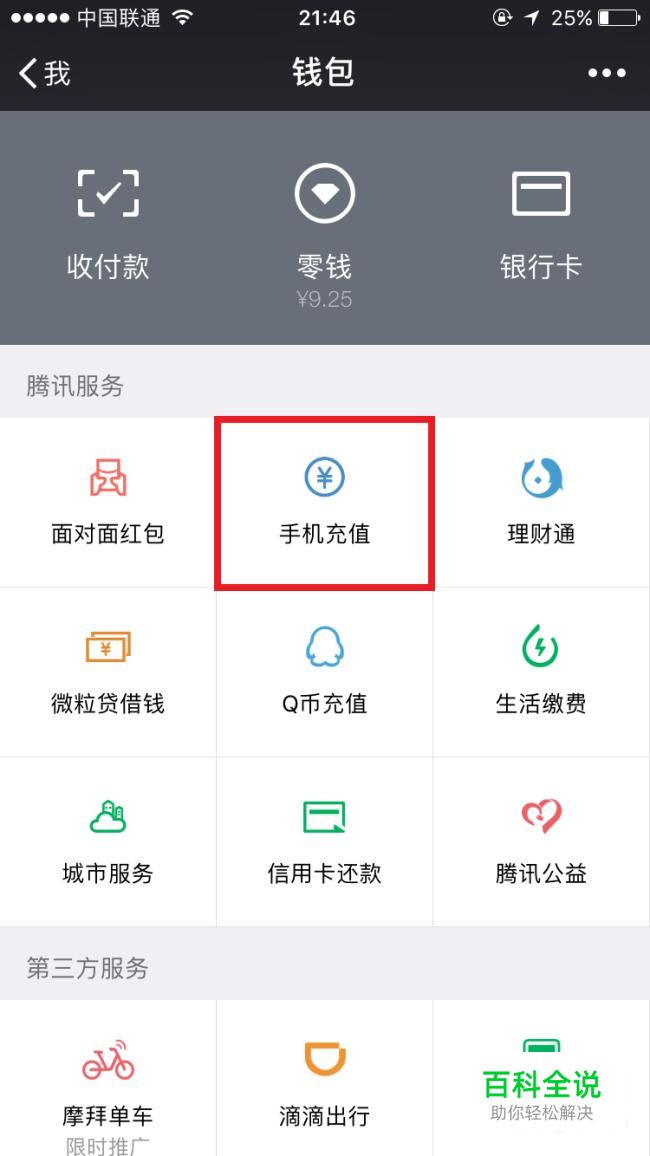Screen dimensions: 650x1156
Task: Open 生活缴费 utility payments
Action: tap(541, 672)
